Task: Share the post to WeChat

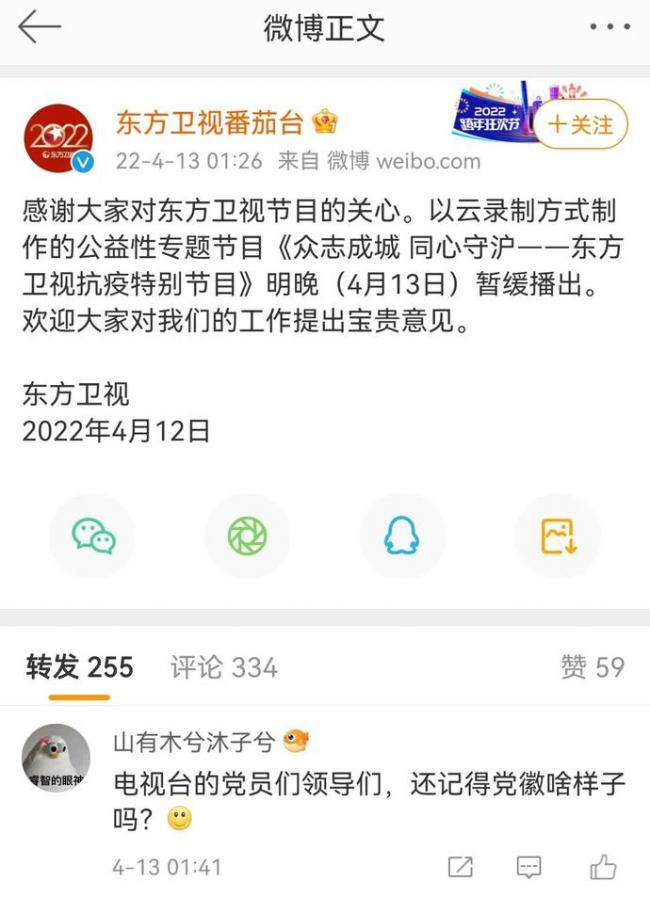Action: click(x=93, y=537)
